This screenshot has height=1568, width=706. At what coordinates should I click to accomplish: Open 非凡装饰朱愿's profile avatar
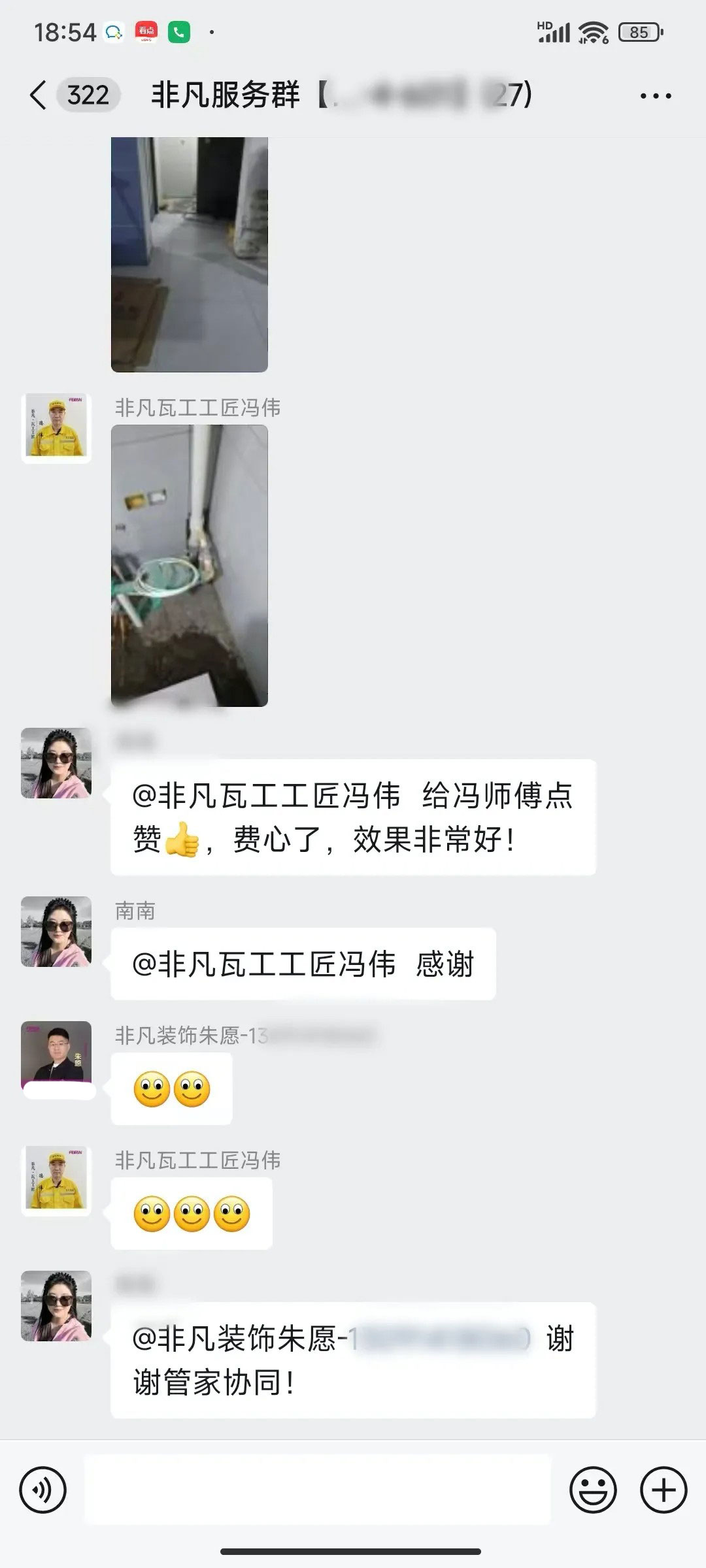pyautogui.click(x=56, y=1055)
